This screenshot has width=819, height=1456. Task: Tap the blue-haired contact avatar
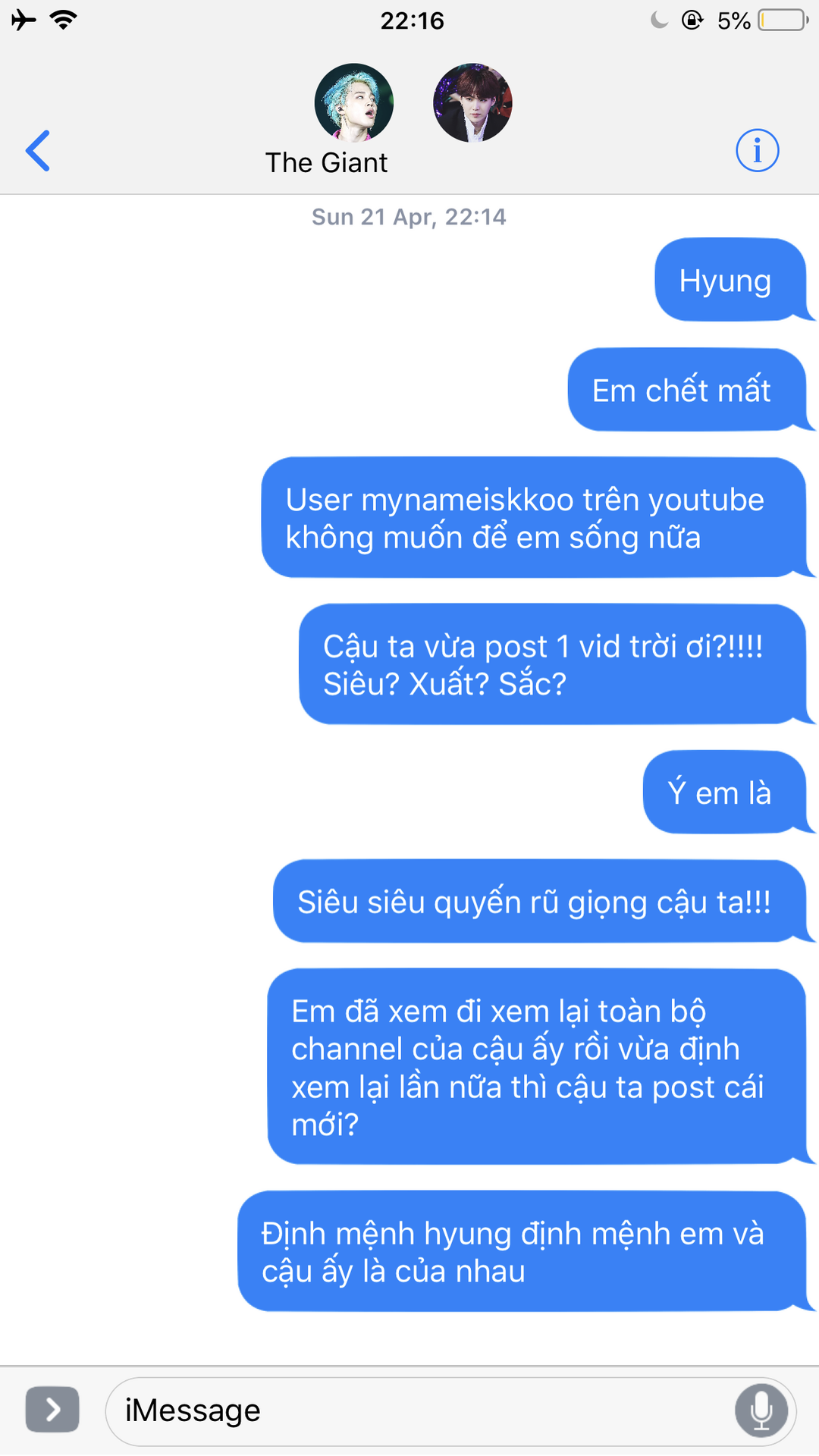point(354,103)
